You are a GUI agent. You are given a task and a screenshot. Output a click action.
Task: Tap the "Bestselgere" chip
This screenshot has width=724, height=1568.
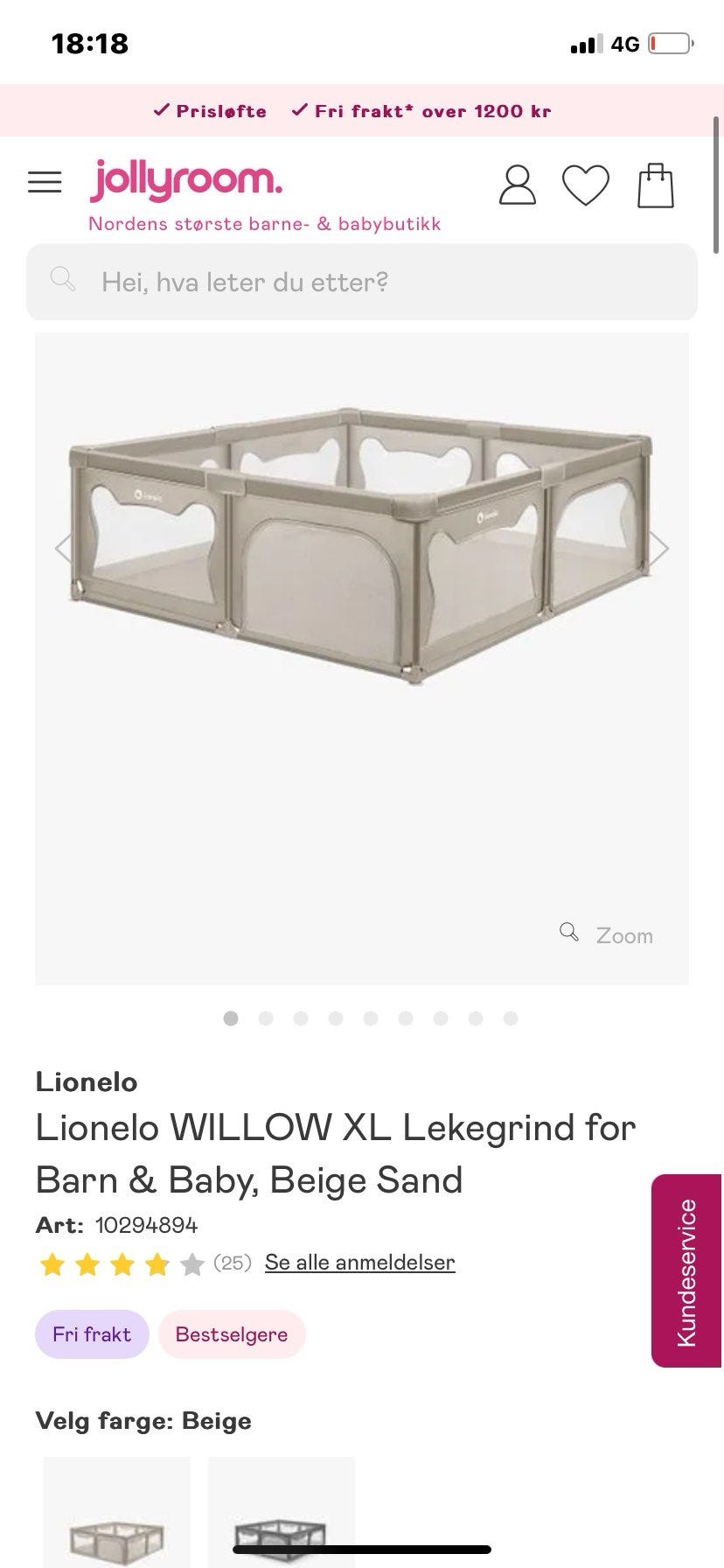tap(232, 1334)
